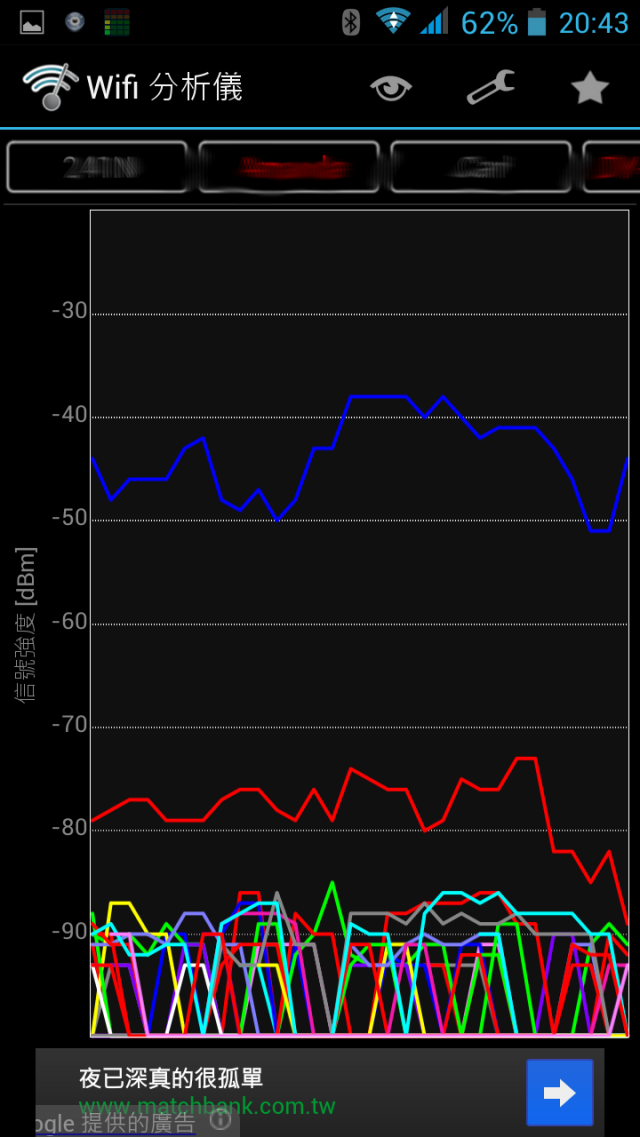Open the ad's blue arrow button
The height and width of the screenshot is (1138, 640).
pos(559,1093)
